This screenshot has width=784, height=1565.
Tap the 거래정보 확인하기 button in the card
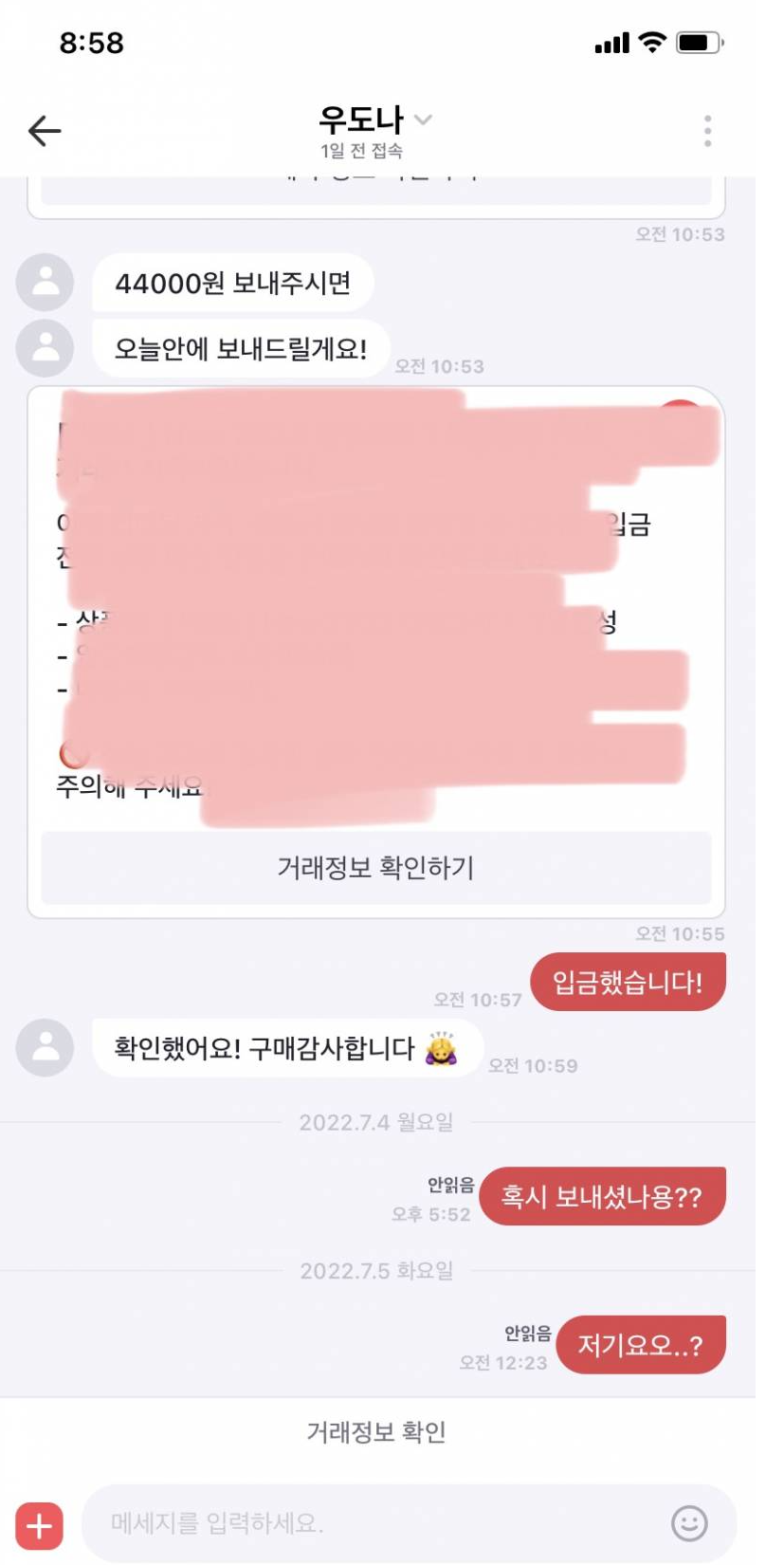click(x=375, y=867)
